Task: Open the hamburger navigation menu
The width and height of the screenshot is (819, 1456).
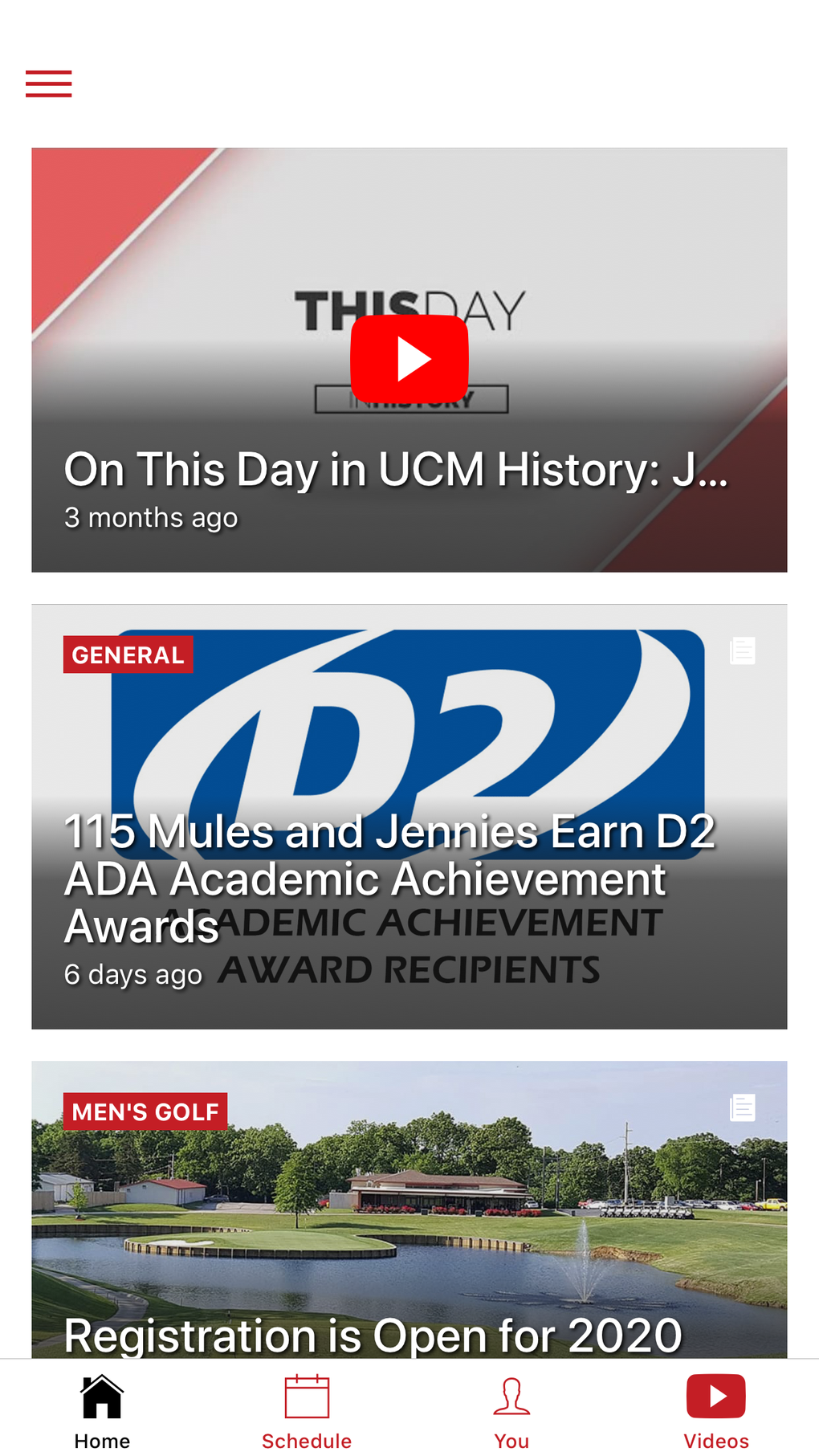Action: [x=48, y=83]
